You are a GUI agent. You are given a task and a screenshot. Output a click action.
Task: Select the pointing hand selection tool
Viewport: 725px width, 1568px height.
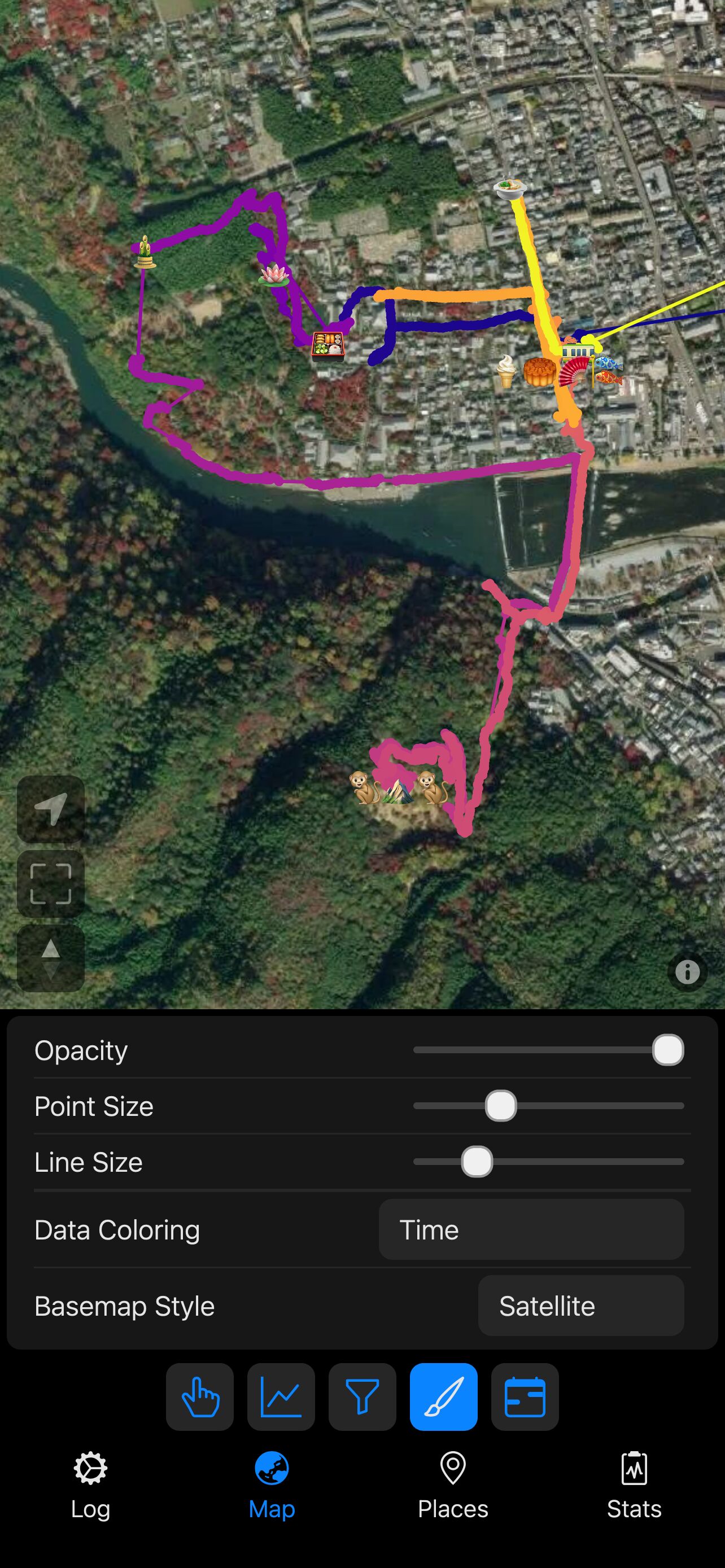point(200,1396)
